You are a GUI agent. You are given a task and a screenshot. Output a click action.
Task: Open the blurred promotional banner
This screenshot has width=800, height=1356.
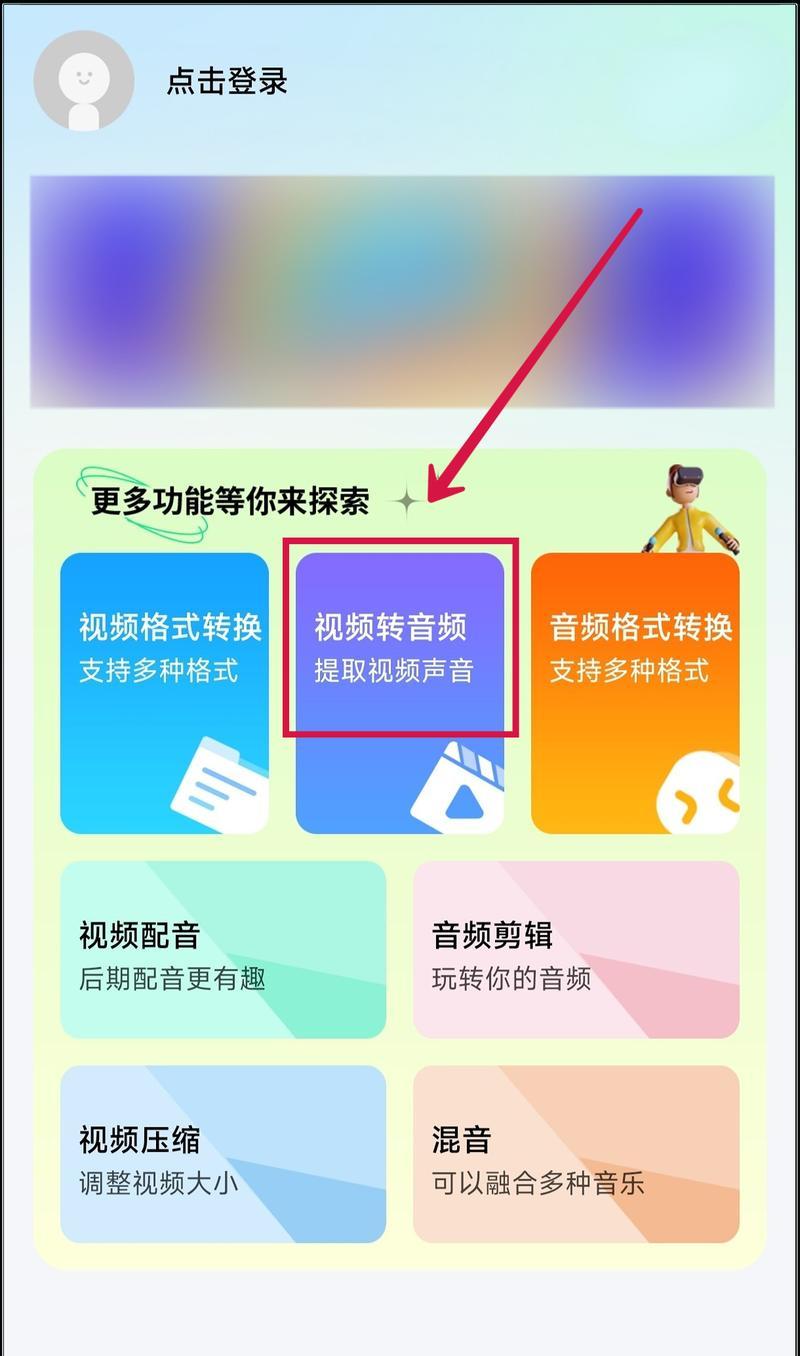point(402,292)
